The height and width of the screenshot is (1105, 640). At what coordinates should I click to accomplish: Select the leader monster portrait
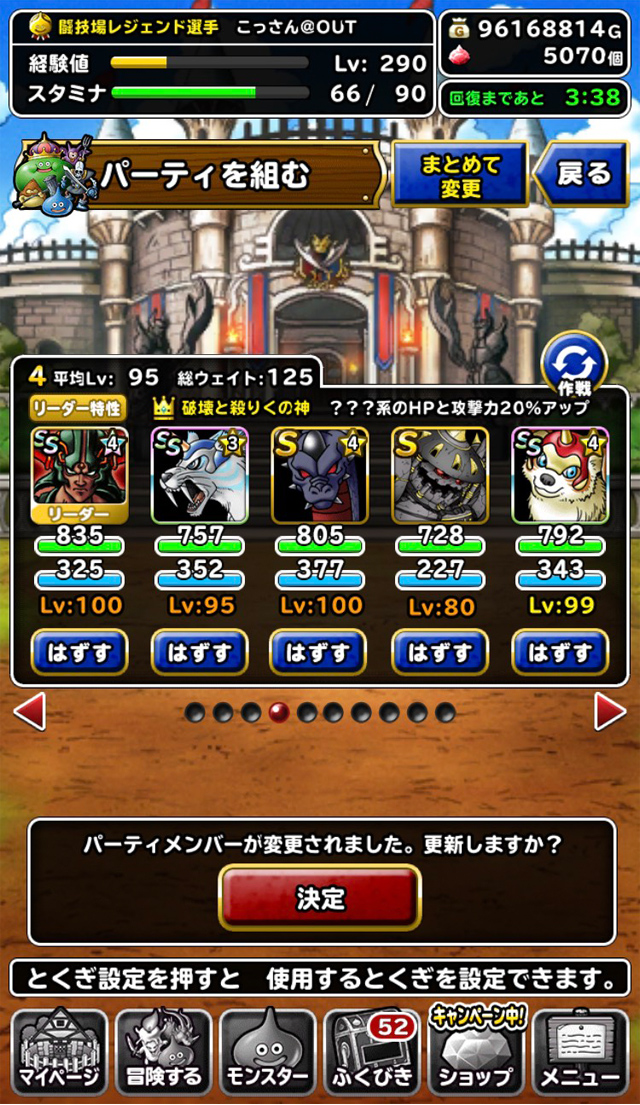pyautogui.click(x=80, y=476)
